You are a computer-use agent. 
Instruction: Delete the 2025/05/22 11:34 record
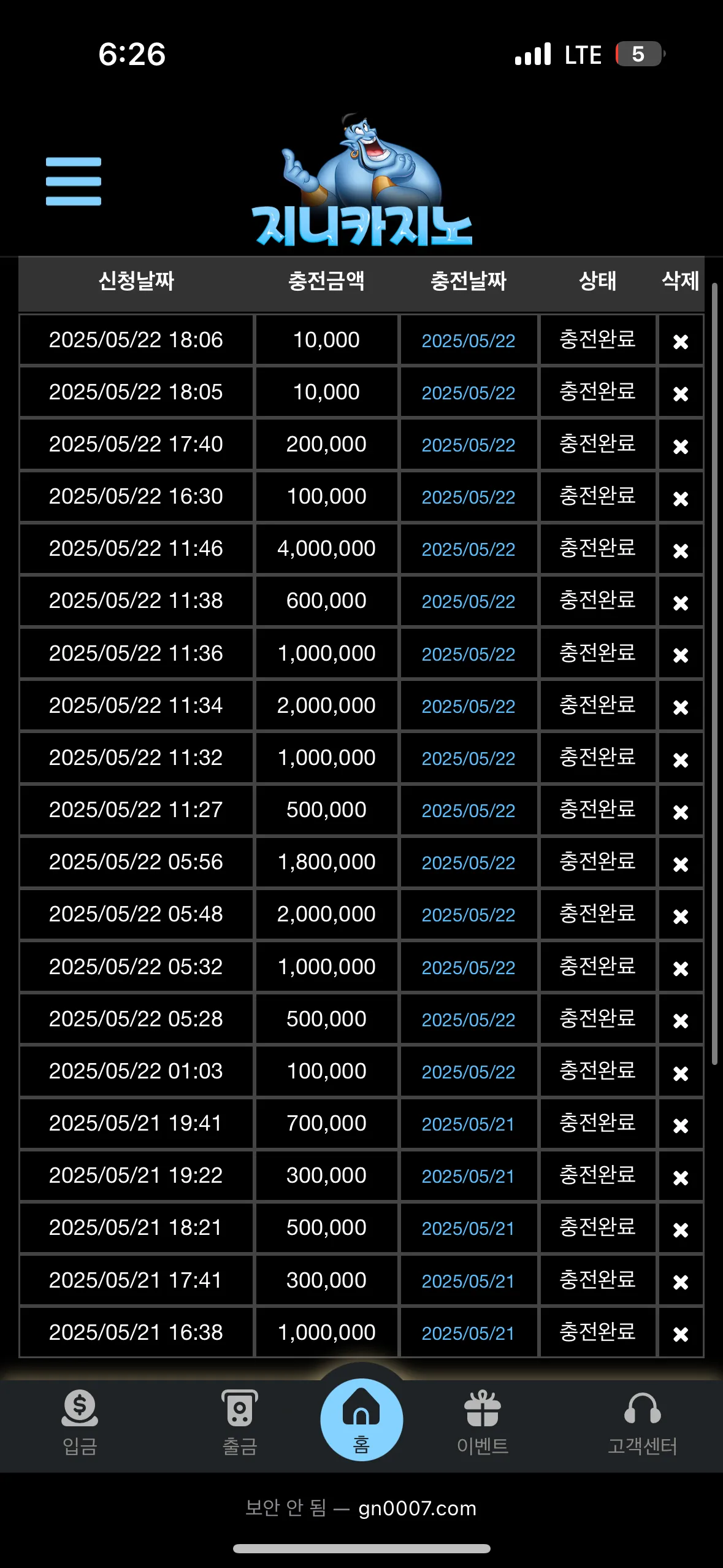tap(681, 707)
